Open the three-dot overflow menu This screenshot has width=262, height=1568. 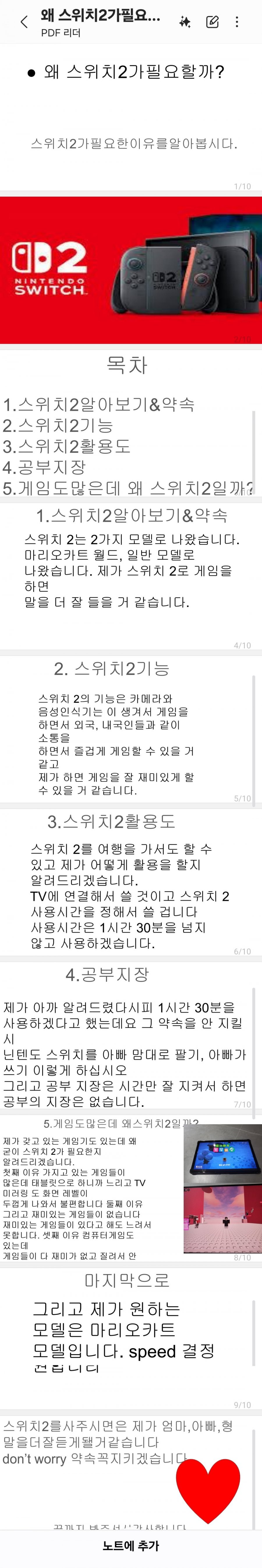tap(237, 22)
